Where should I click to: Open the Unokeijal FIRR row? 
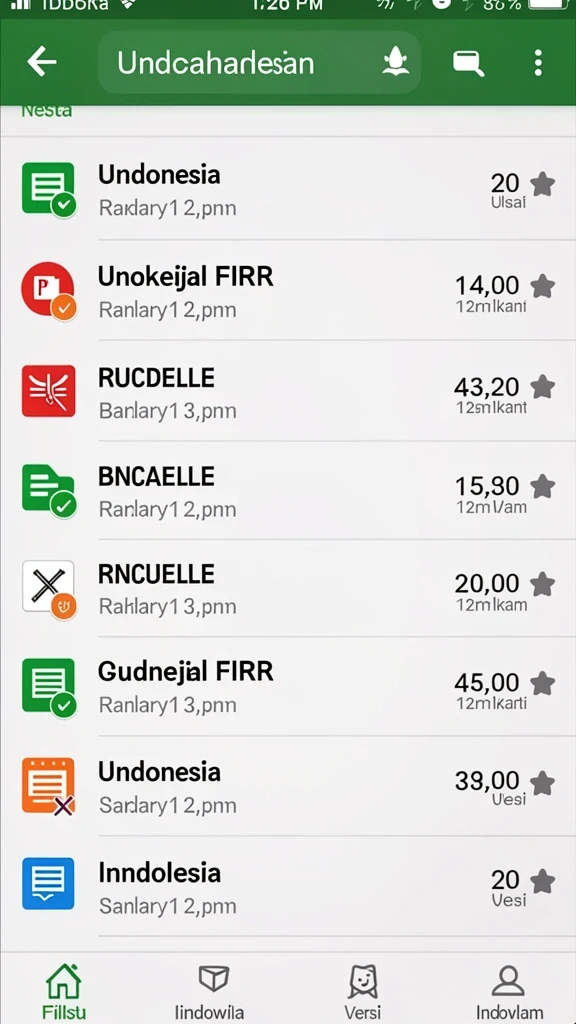288,290
